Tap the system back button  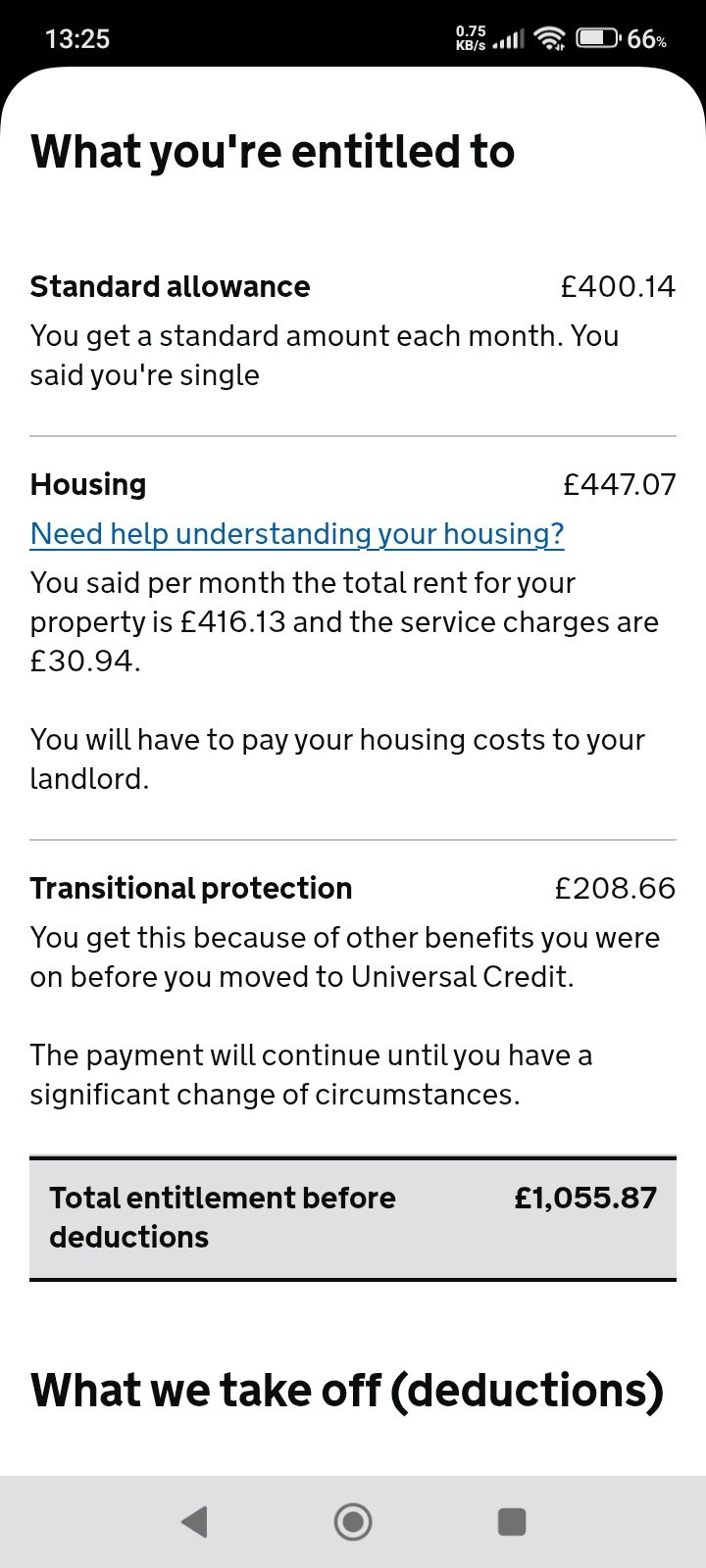click(x=194, y=1521)
